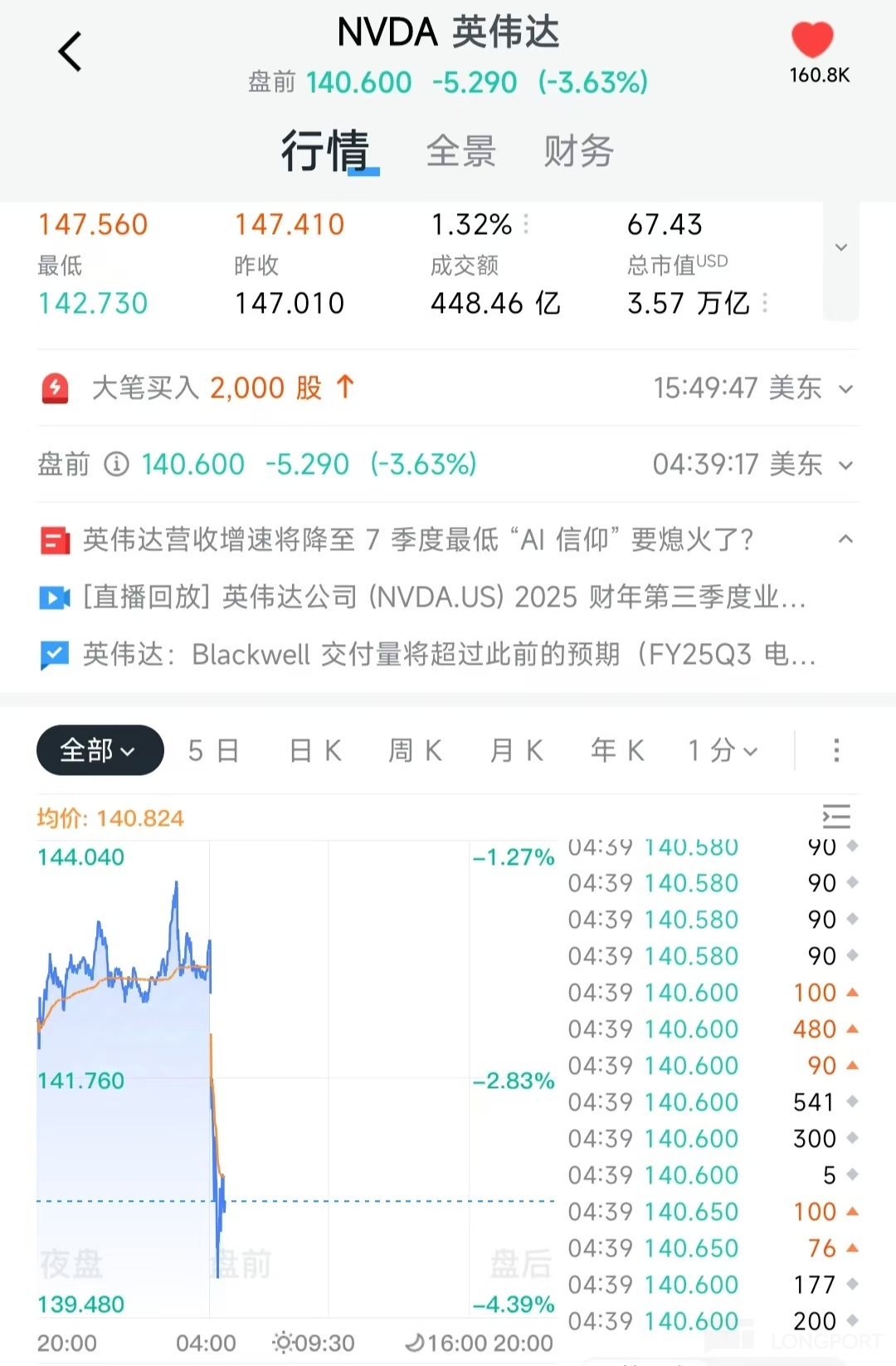Image resolution: width=896 pixels, height=1366 pixels.
Task: Show the 周 K chart
Action: coord(416,750)
